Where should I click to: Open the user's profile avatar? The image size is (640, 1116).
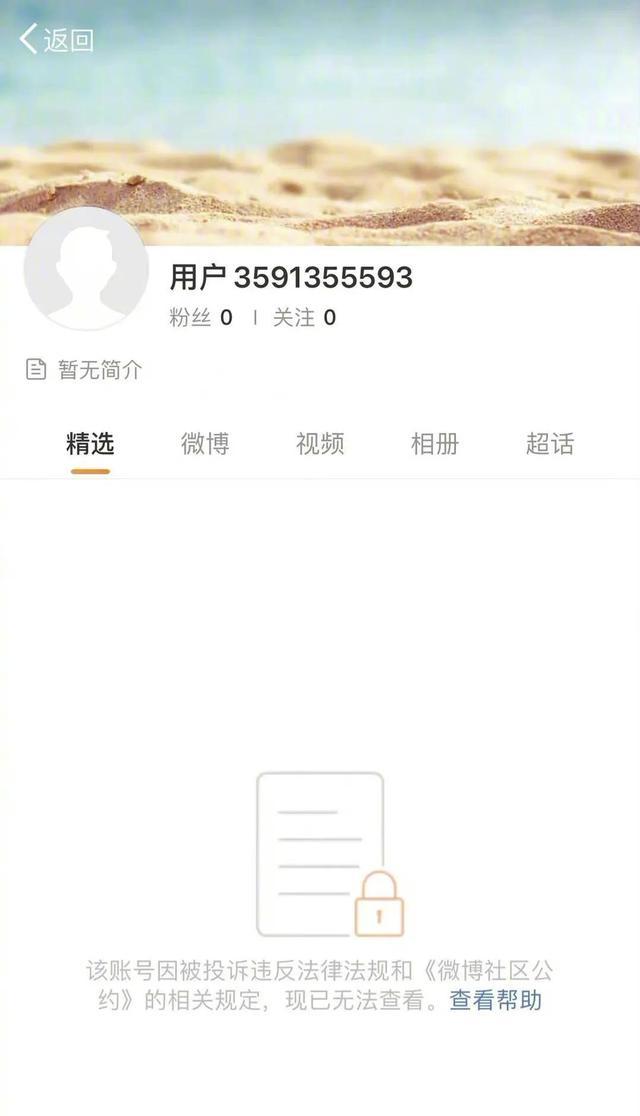86,268
